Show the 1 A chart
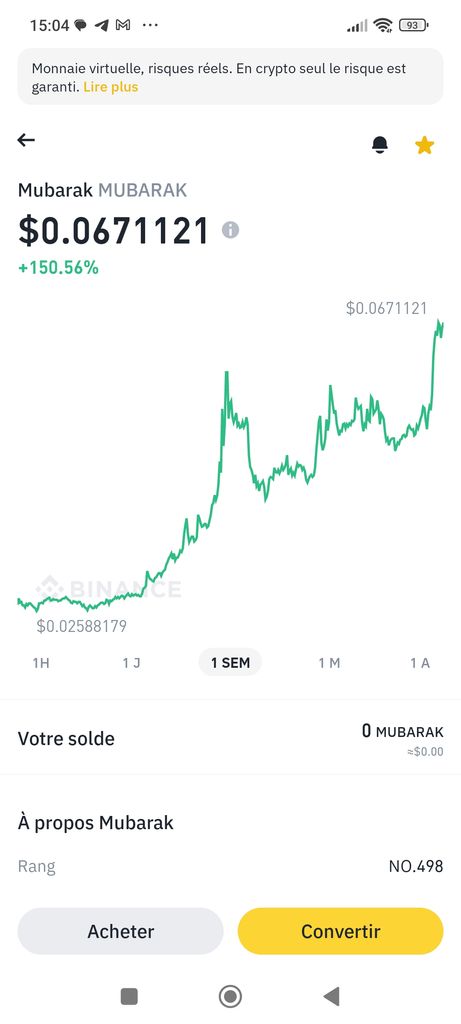This screenshot has width=461, height=1024. coord(420,663)
